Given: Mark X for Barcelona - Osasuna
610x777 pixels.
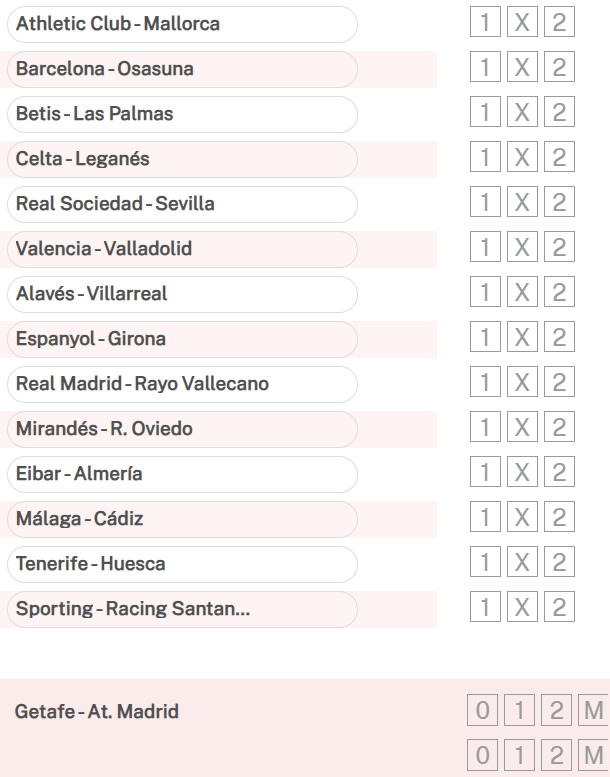Looking at the screenshot, I should tap(523, 69).
